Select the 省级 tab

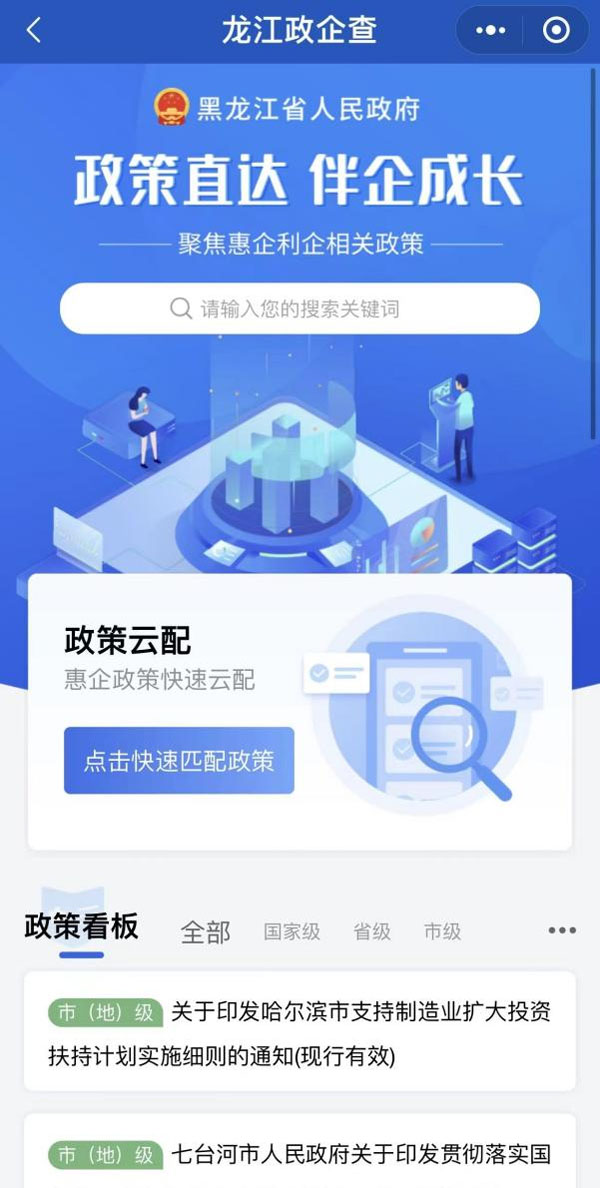click(372, 932)
